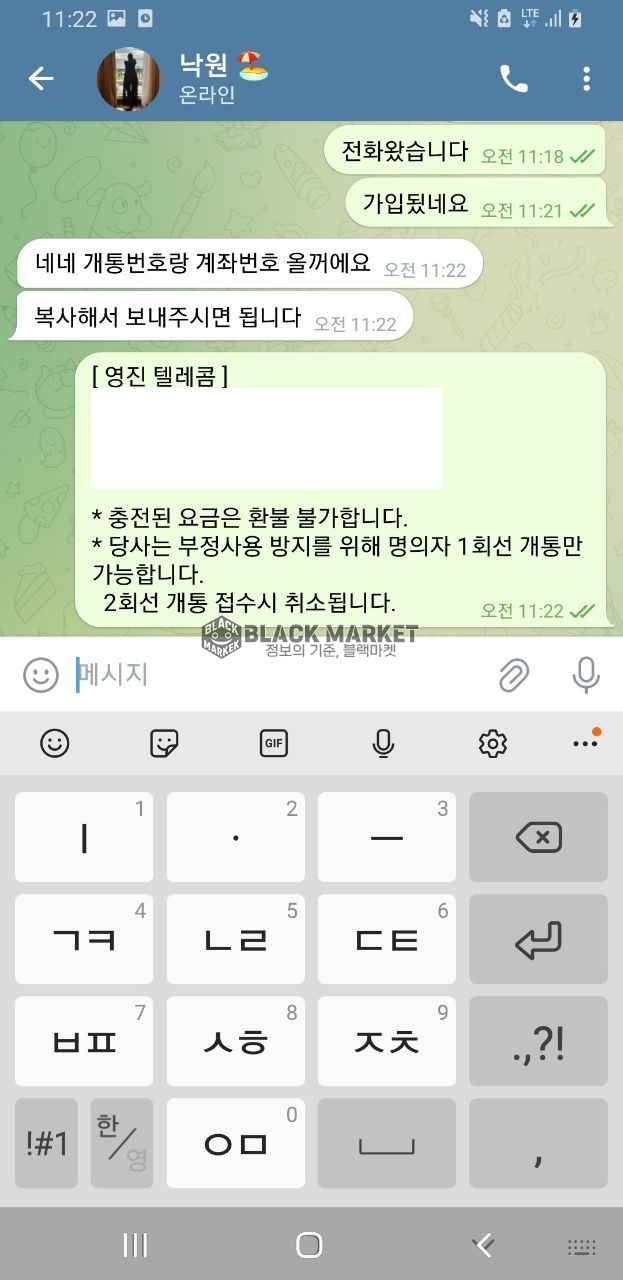Record a voice message with the microphone
Viewport: 623px width, 1280px height.
coord(586,675)
